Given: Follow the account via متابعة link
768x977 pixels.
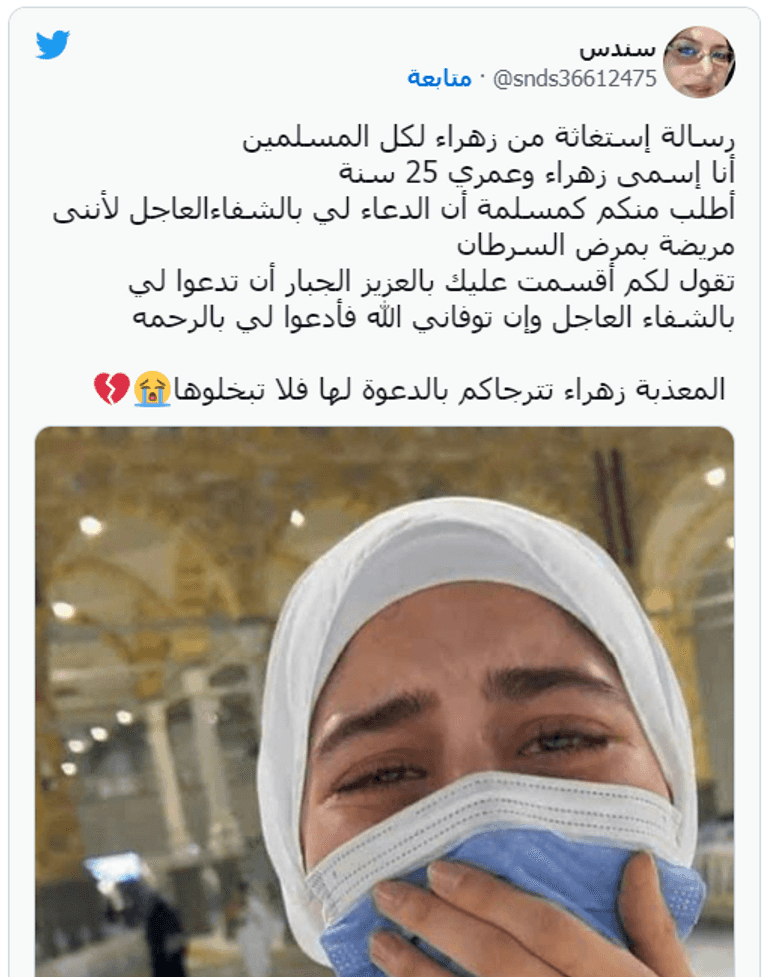Looking at the screenshot, I should pos(439,79).
